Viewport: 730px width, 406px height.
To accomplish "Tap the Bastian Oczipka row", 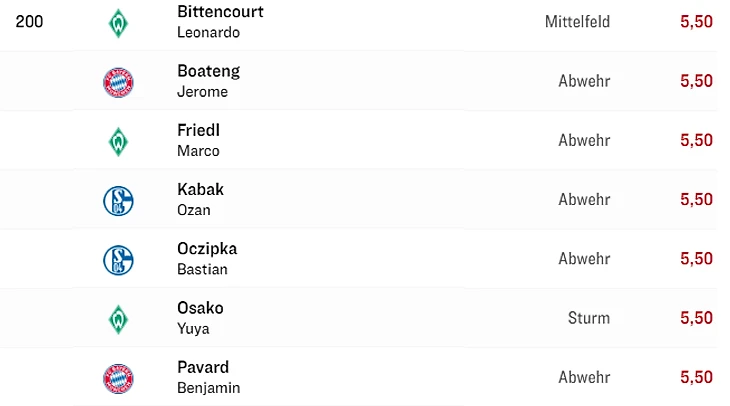I will click(207, 258).
